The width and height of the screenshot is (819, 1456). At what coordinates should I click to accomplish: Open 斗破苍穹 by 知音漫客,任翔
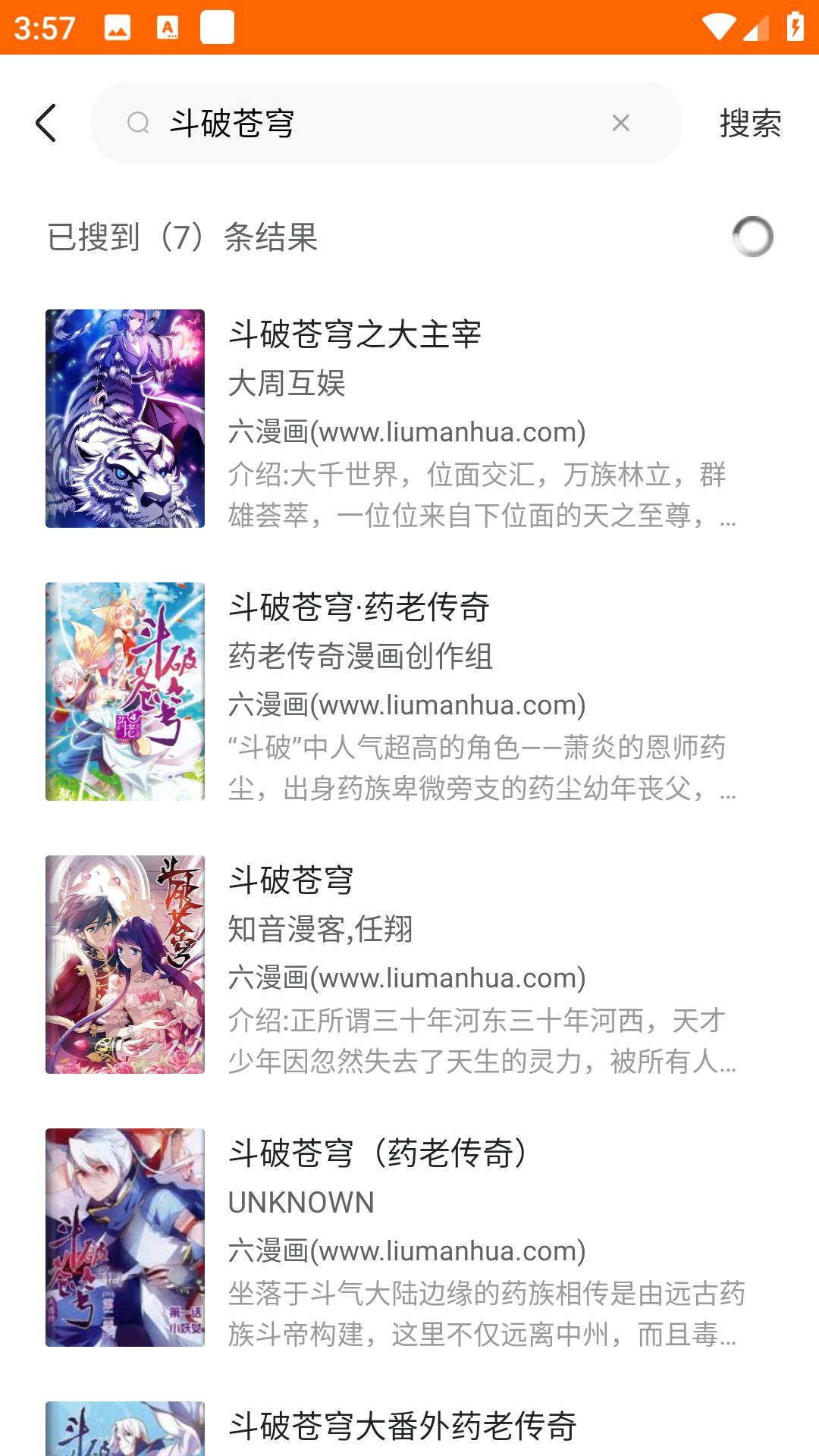409,965
